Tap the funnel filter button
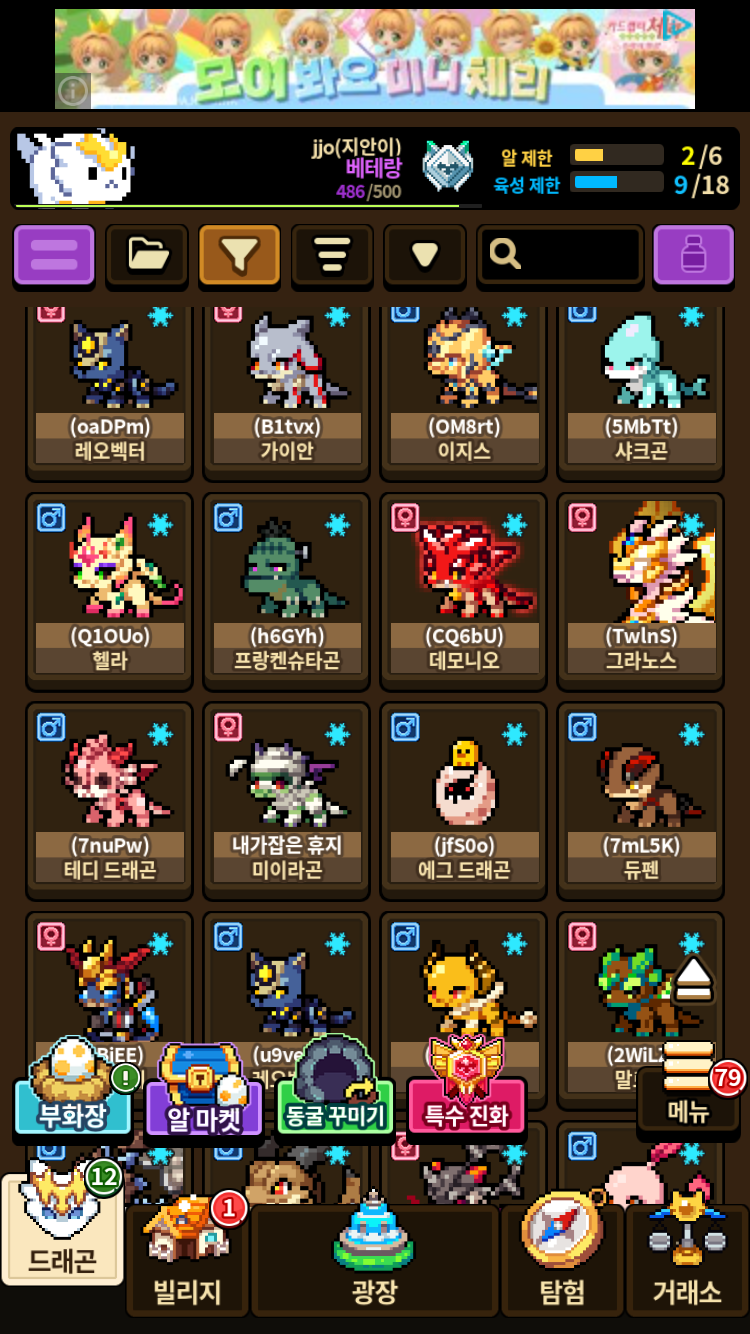The width and height of the screenshot is (750, 1334). coord(239,255)
